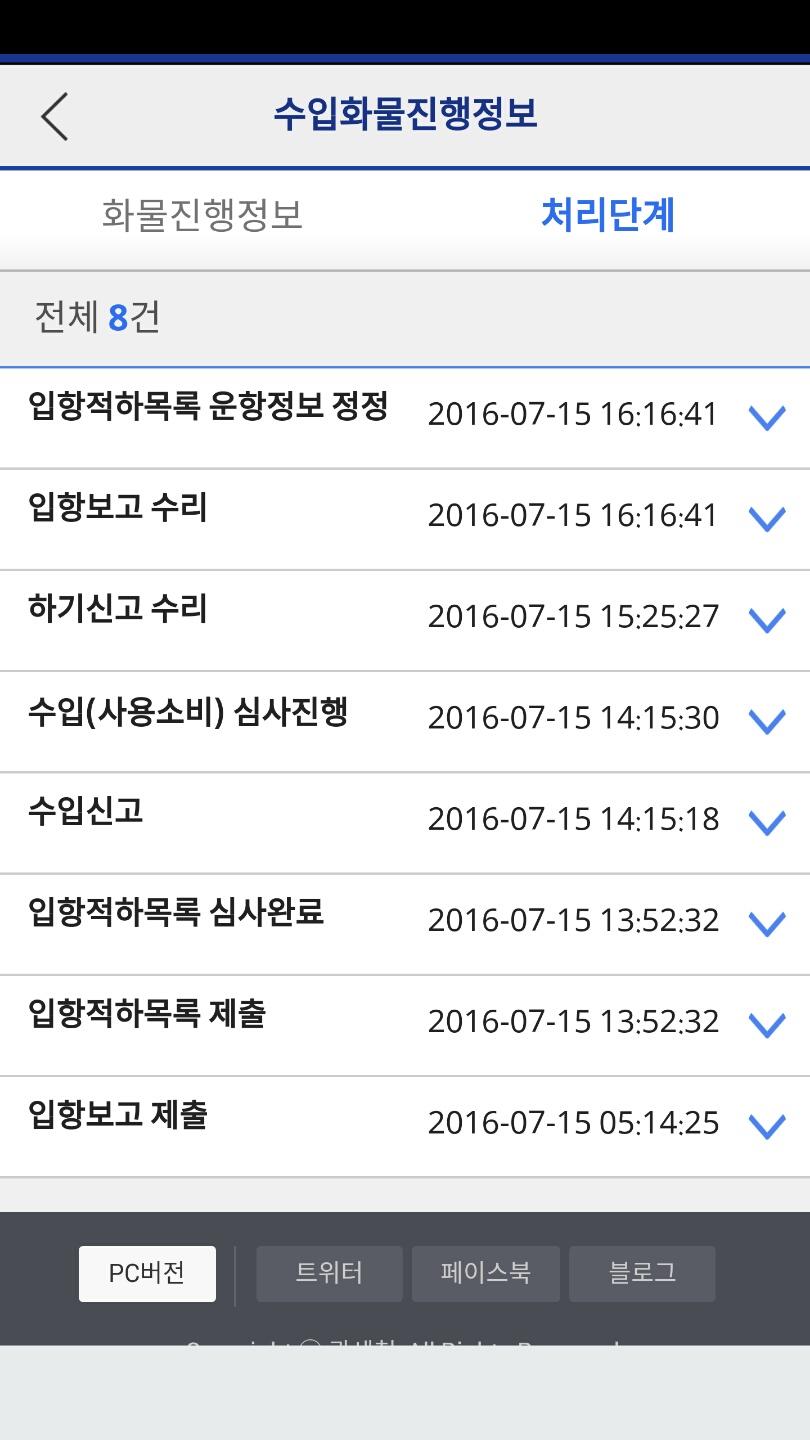Go back from 수입화물진행정보 screen
810x1440 pixels.
click(x=55, y=116)
